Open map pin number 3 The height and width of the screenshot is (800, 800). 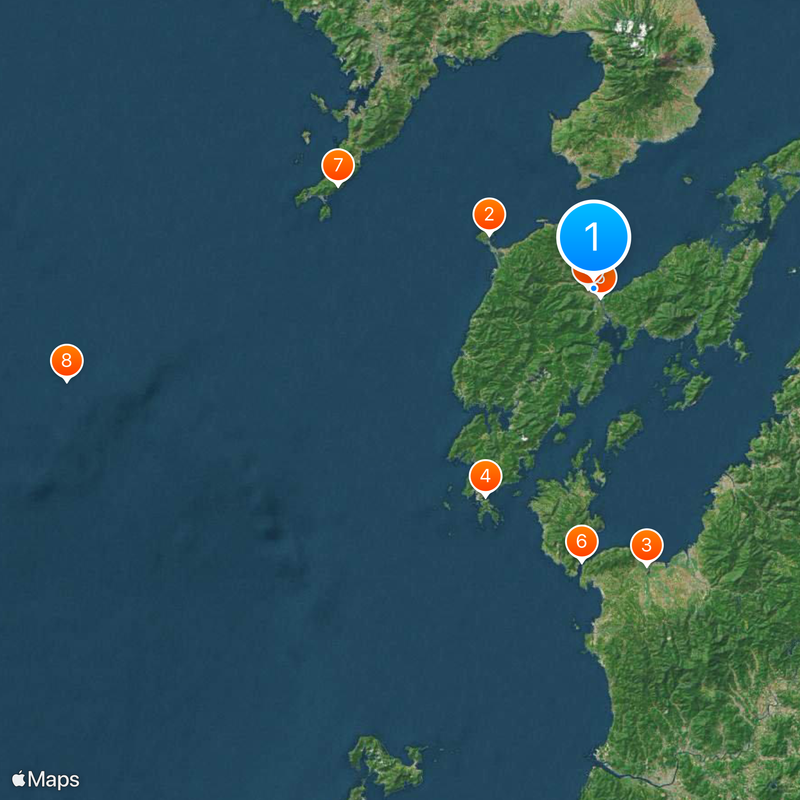click(646, 545)
